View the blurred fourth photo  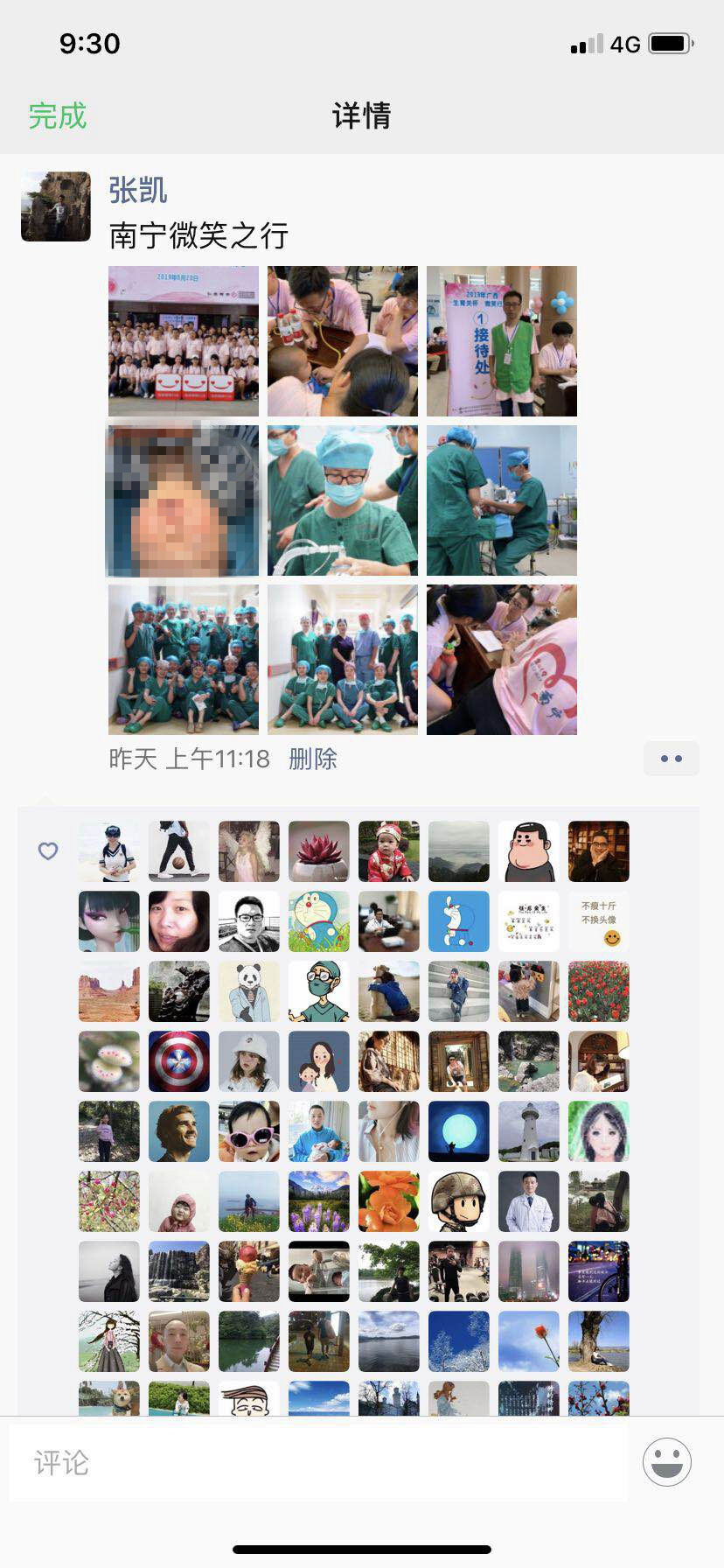(184, 500)
